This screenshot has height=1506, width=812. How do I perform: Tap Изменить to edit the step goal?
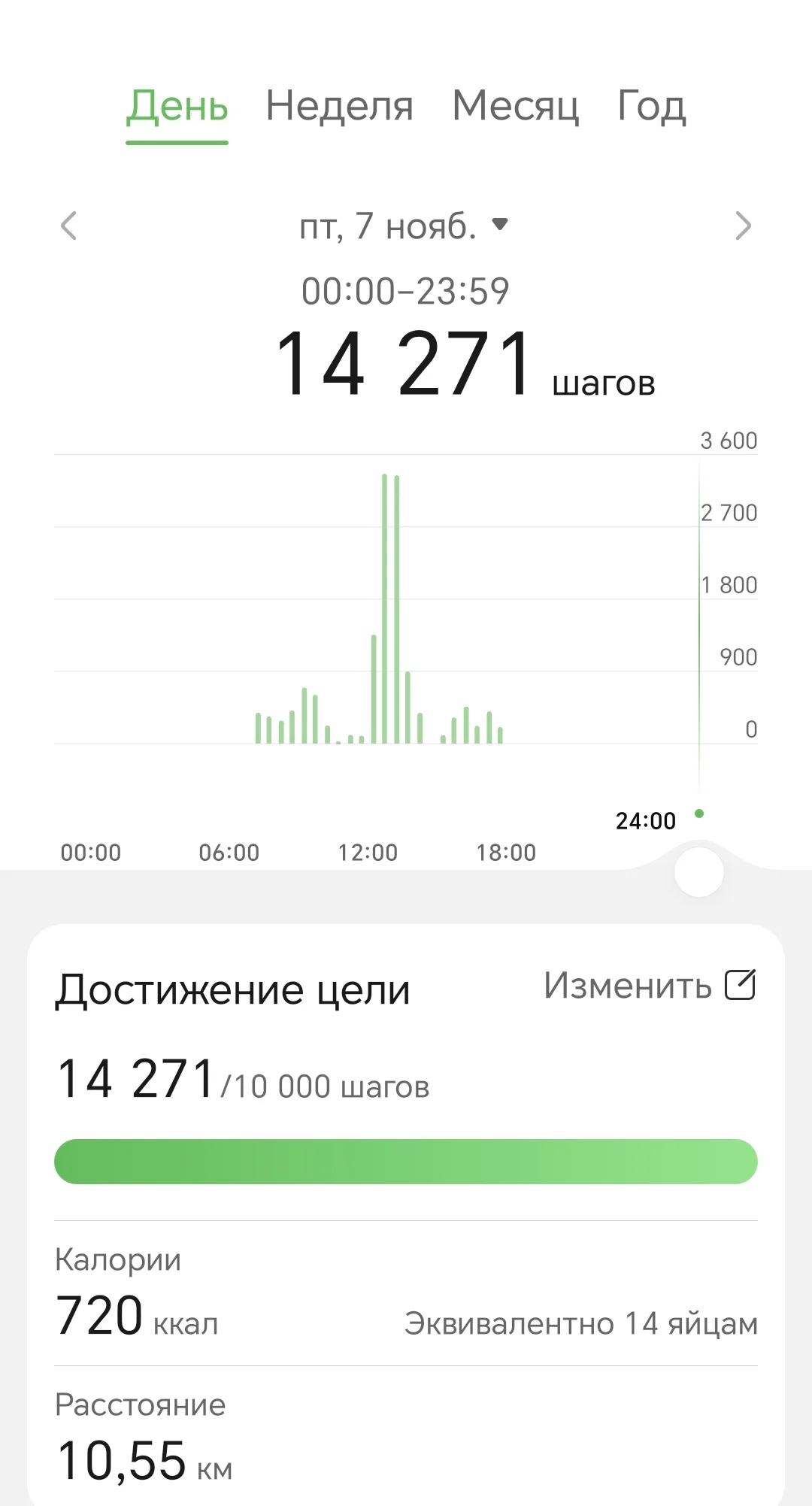click(x=649, y=985)
